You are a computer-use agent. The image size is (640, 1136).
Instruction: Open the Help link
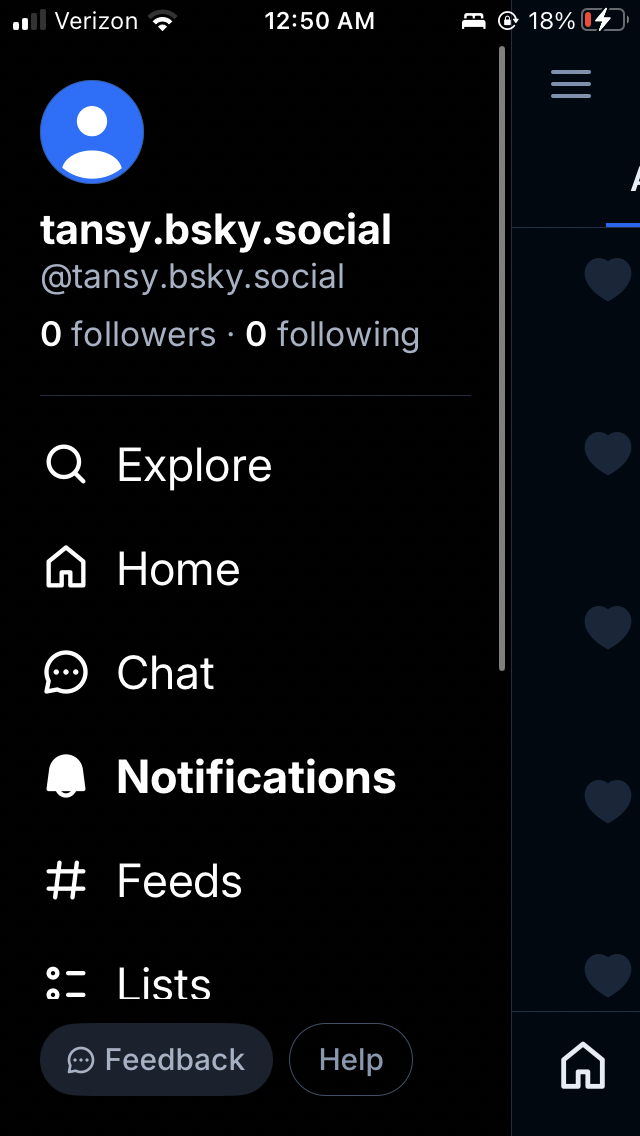(351, 1059)
